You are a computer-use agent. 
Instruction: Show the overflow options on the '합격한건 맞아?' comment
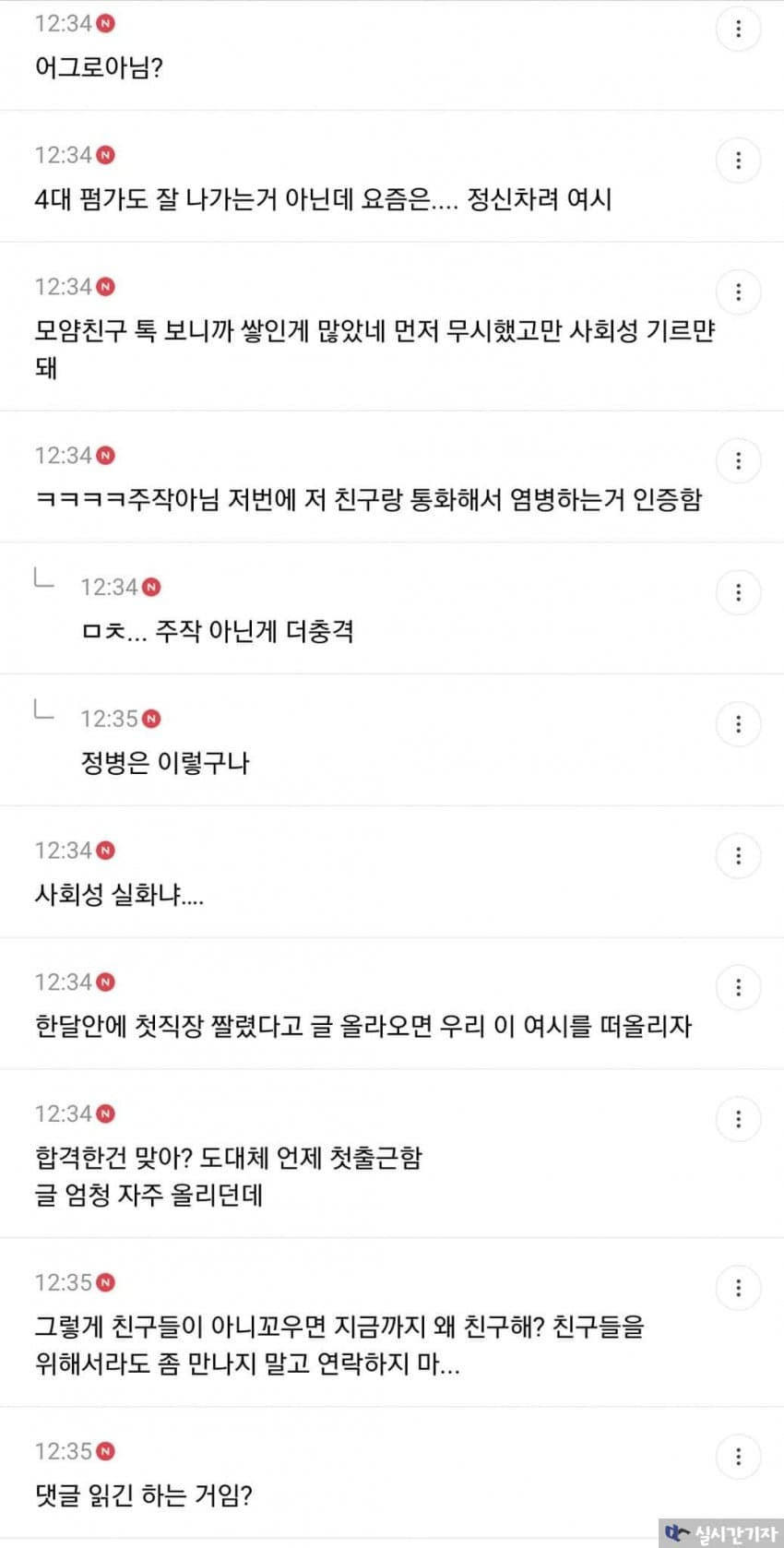click(738, 1119)
